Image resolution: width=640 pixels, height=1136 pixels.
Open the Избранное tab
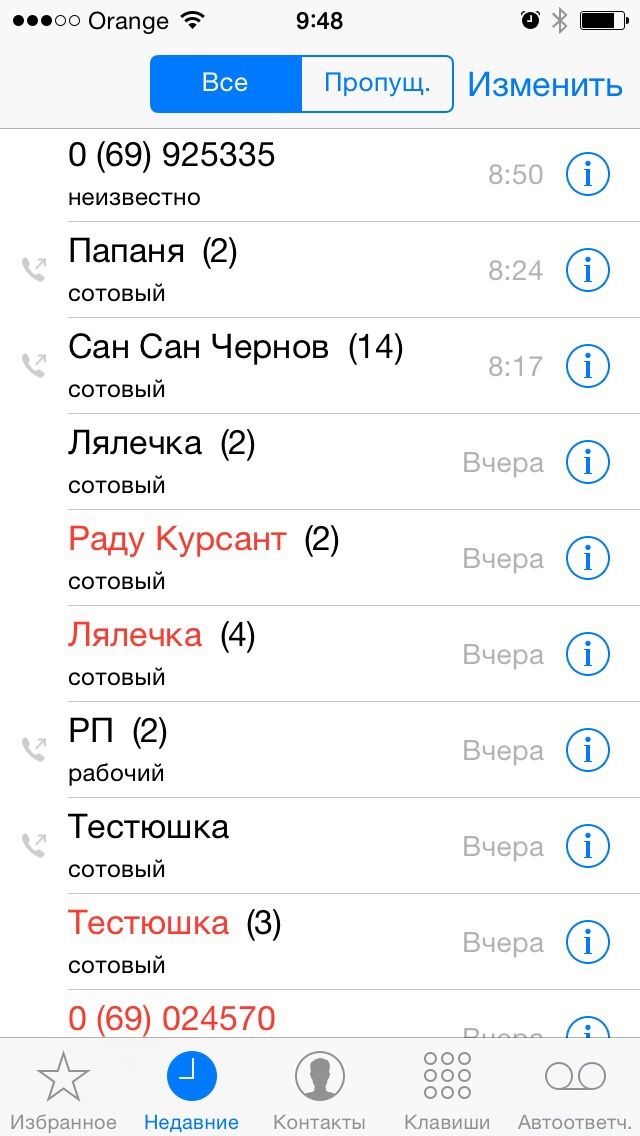63,1089
